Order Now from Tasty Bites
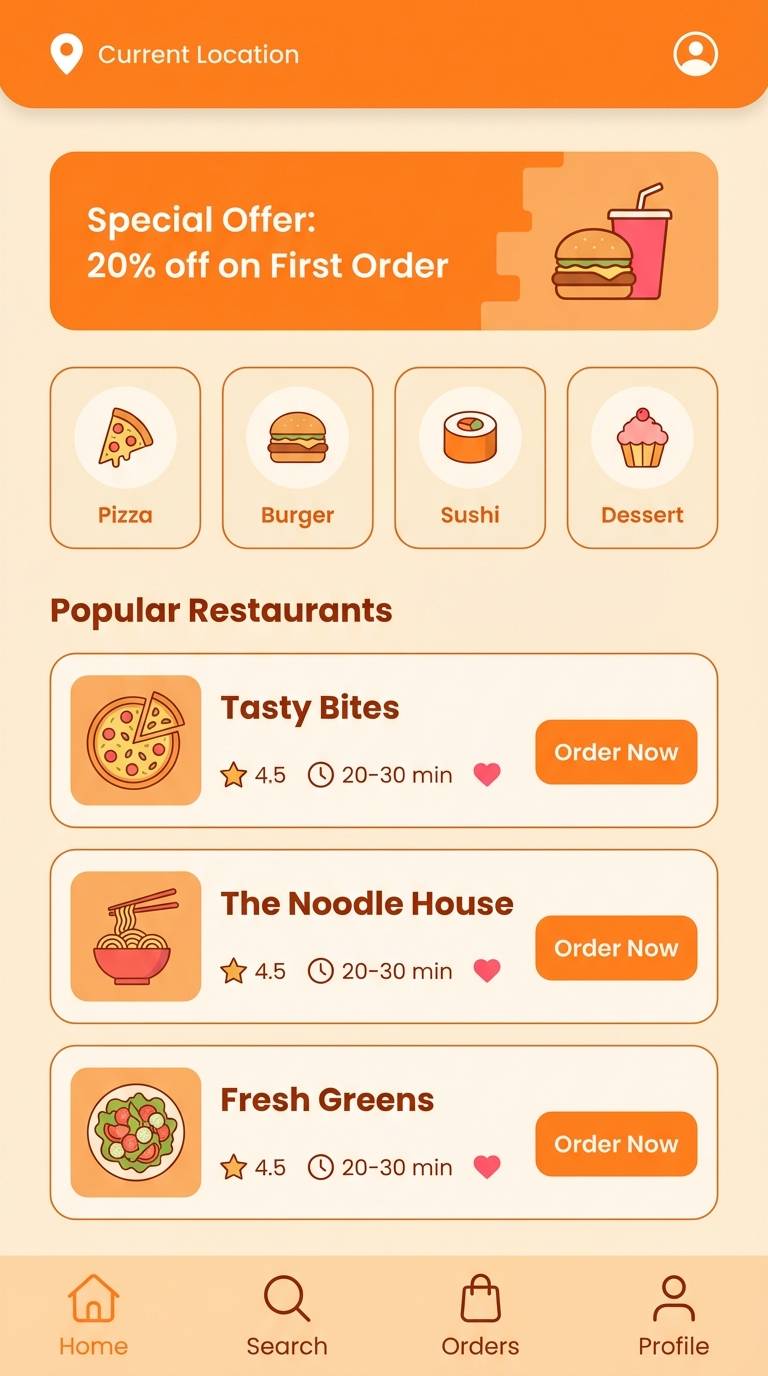Image resolution: width=768 pixels, height=1376 pixels. click(x=615, y=752)
